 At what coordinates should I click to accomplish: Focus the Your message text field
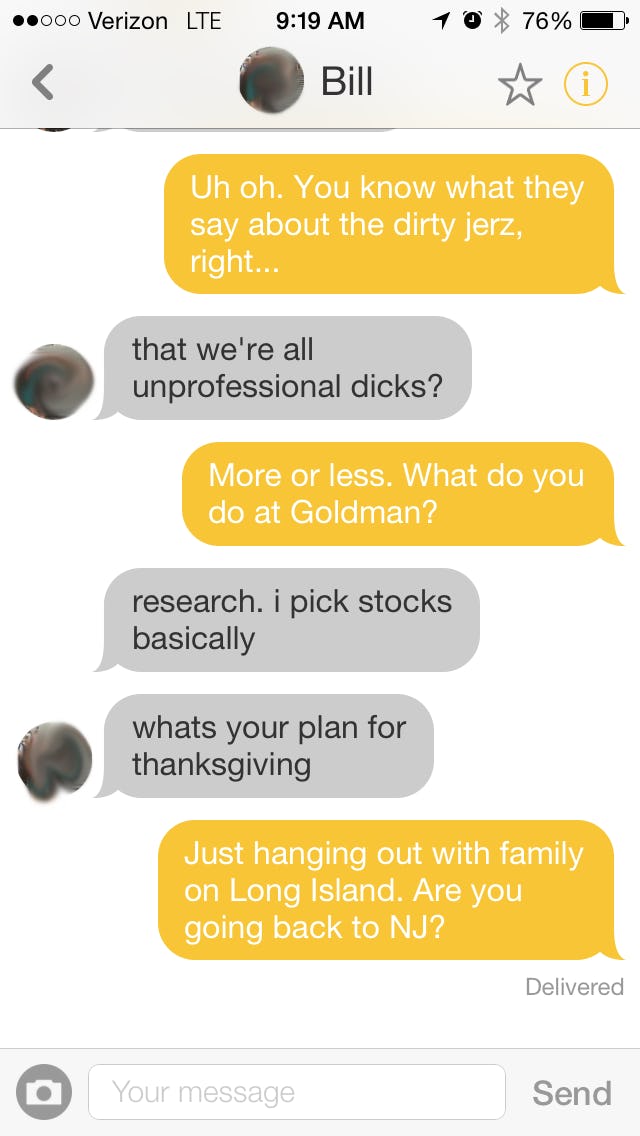296,1092
